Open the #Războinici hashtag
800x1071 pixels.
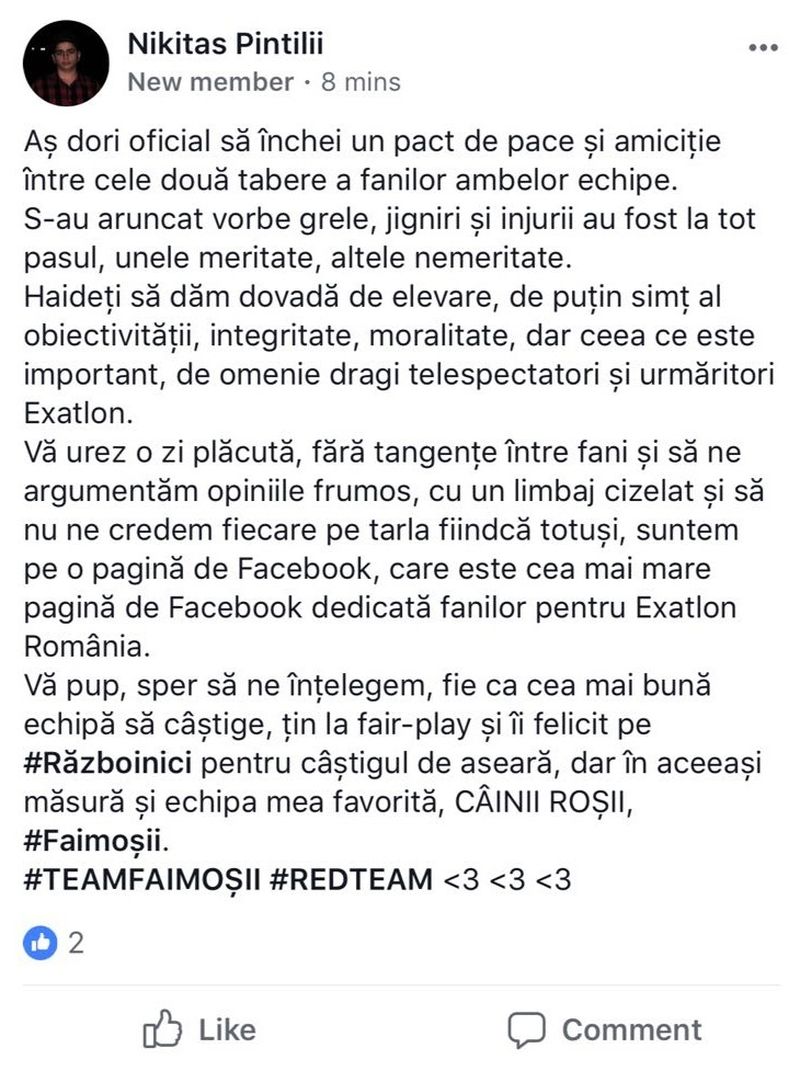click(x=106, y=766)
